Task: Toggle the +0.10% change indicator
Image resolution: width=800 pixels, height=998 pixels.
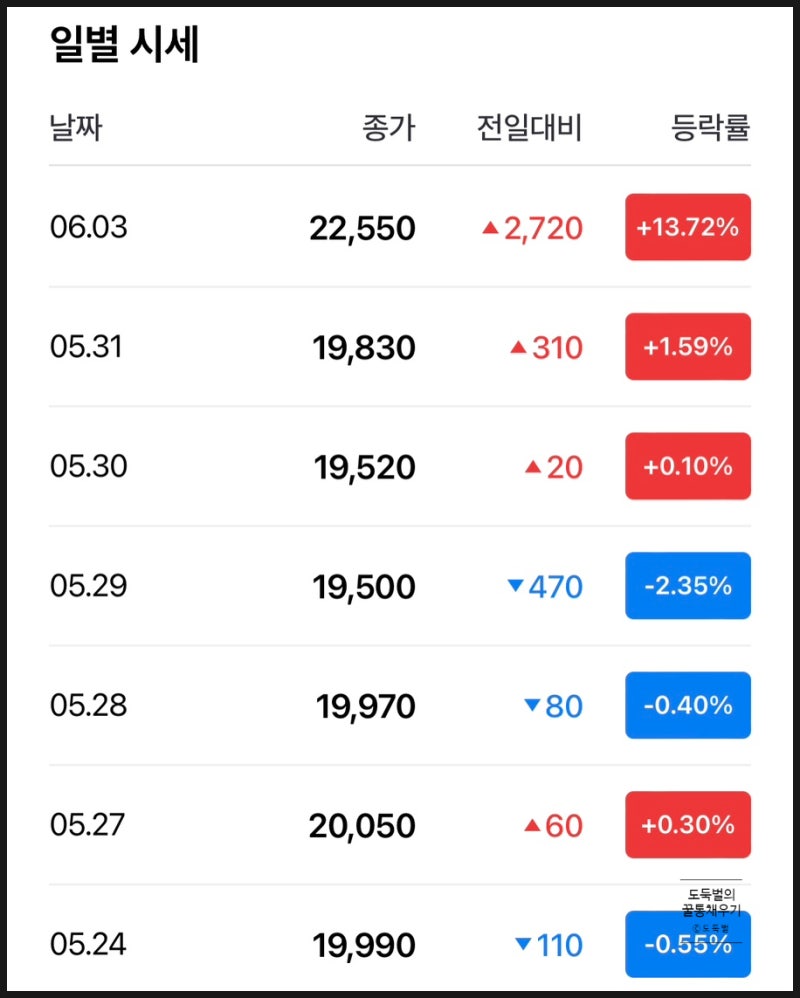Action: coord(687,466)
